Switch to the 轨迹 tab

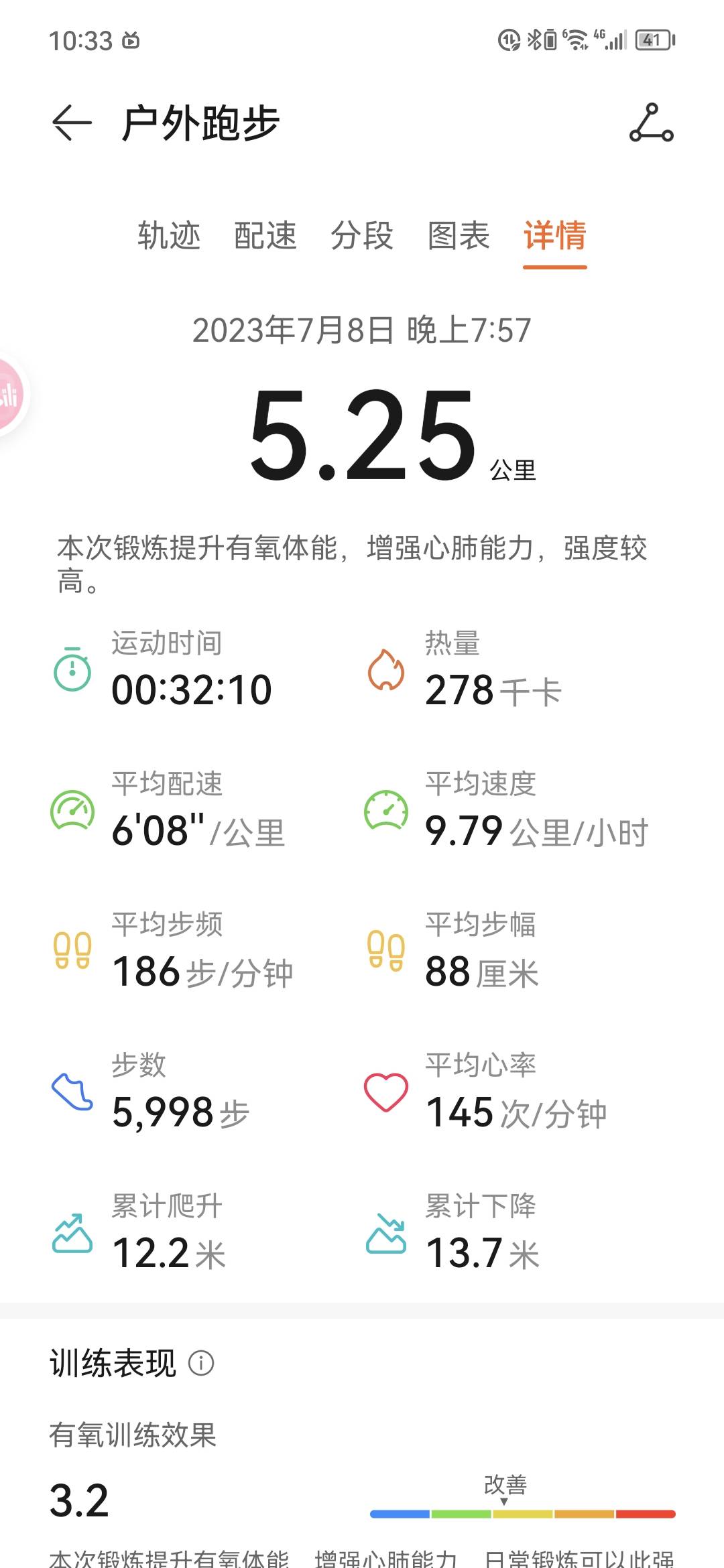[168, 238]
